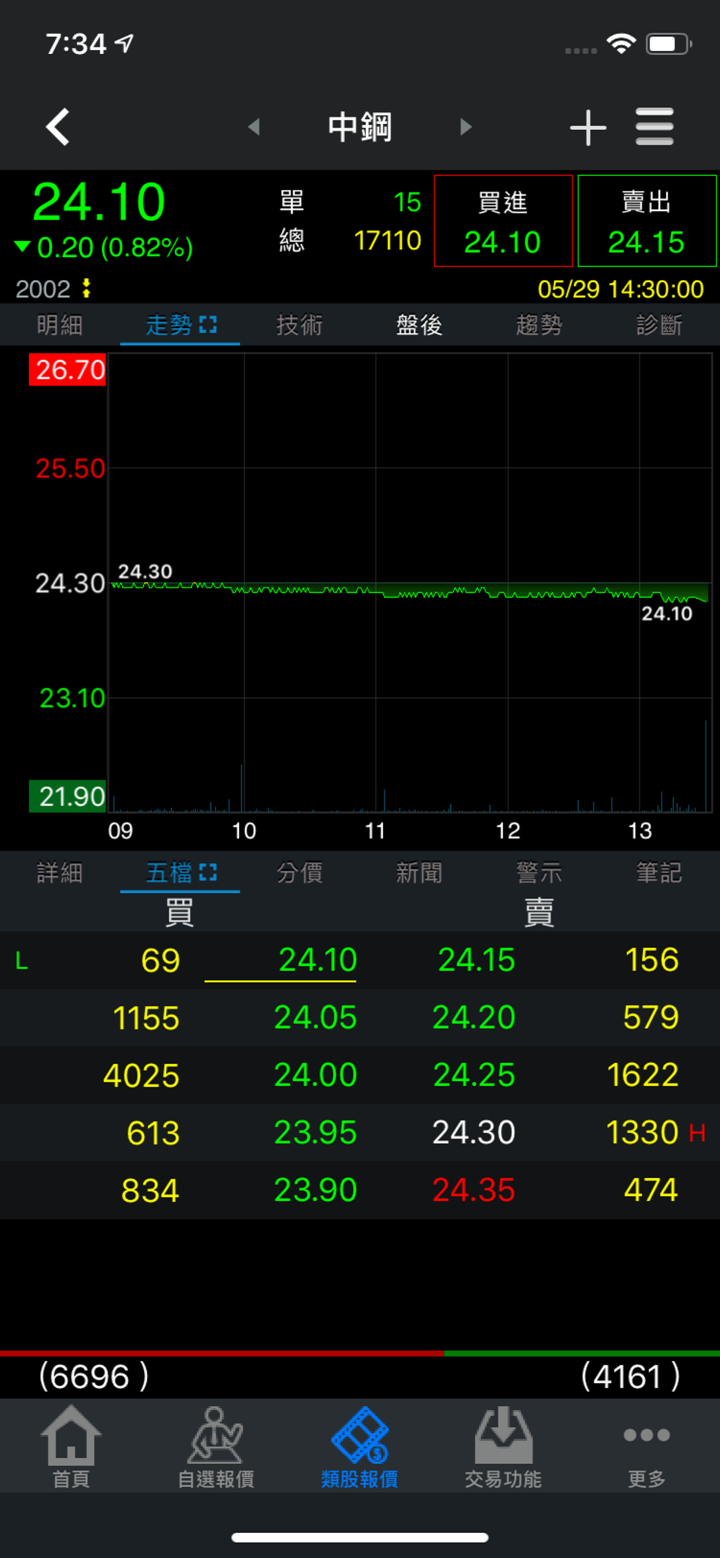Open 自選報價 in bottom navigation
The image size is (720, 1558).
216,1447
